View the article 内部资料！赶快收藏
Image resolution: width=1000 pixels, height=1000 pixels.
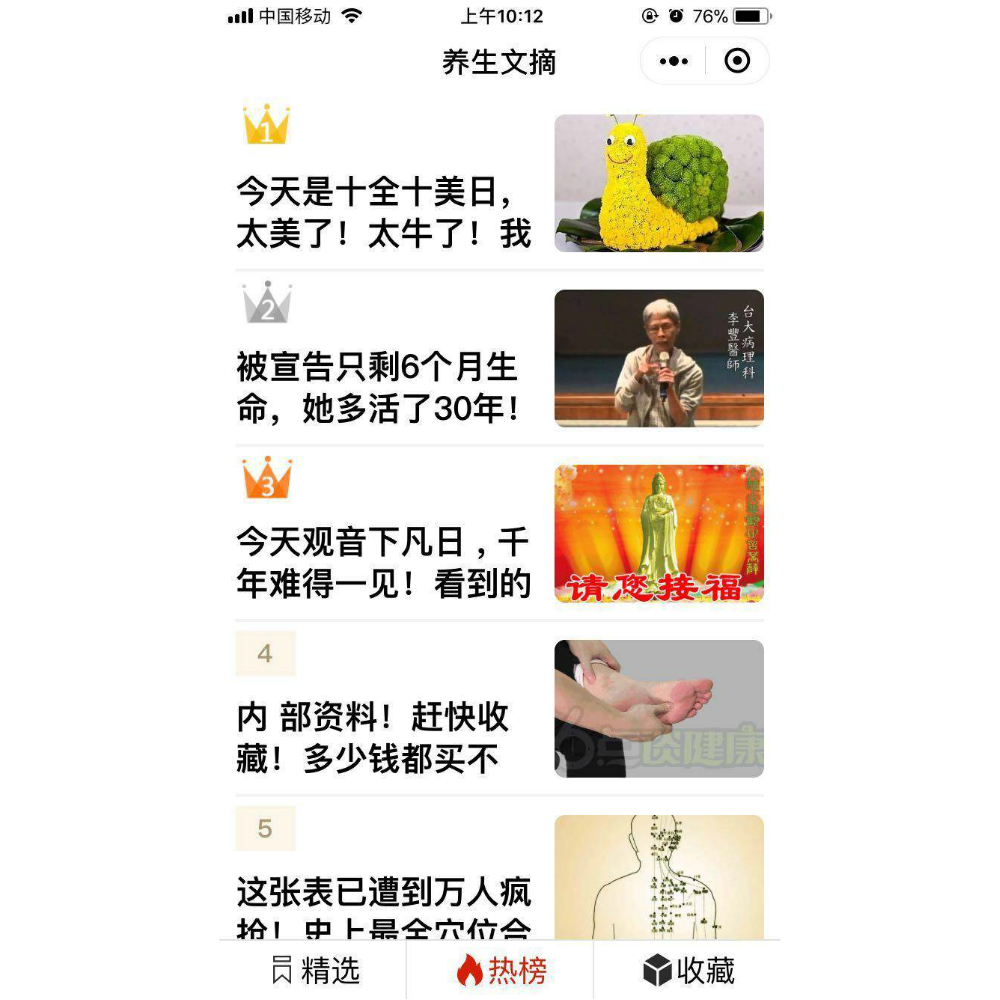(x=374, y=737)
